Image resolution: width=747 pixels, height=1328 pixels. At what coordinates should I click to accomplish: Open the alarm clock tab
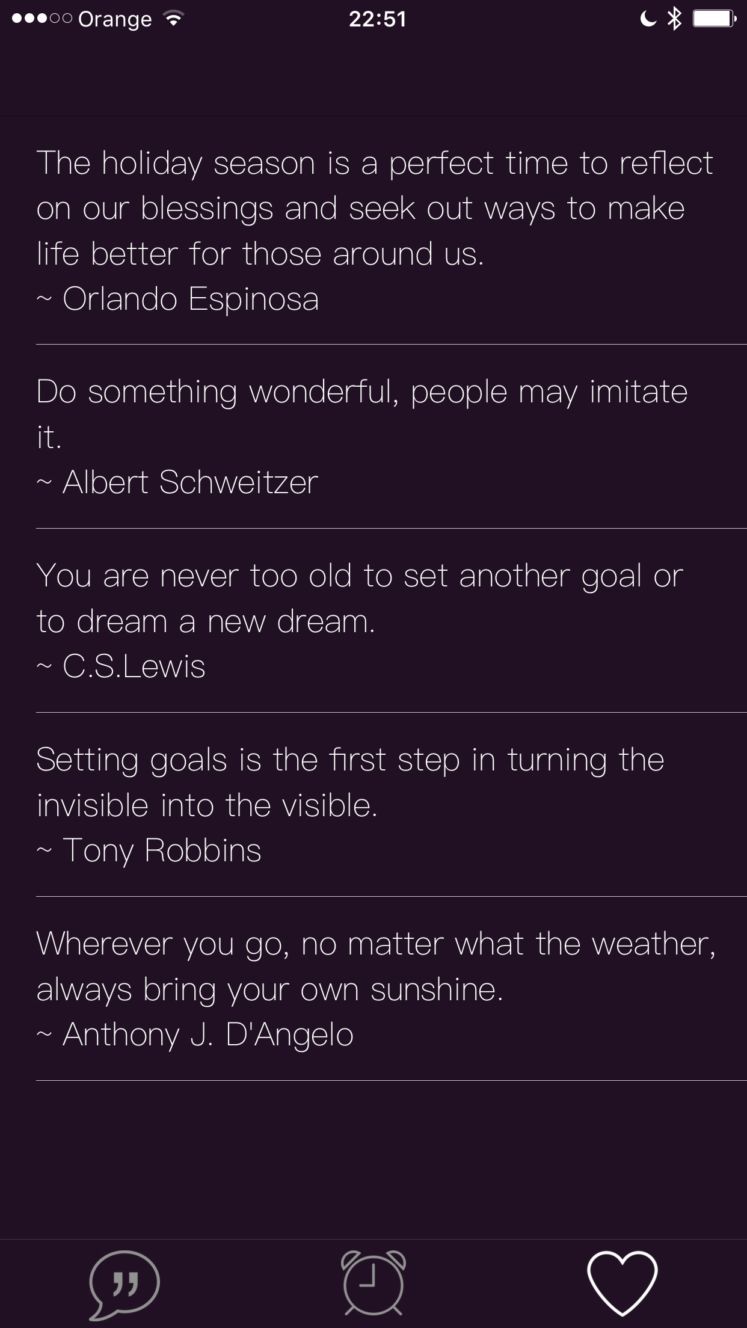[x=373, y=1283]
